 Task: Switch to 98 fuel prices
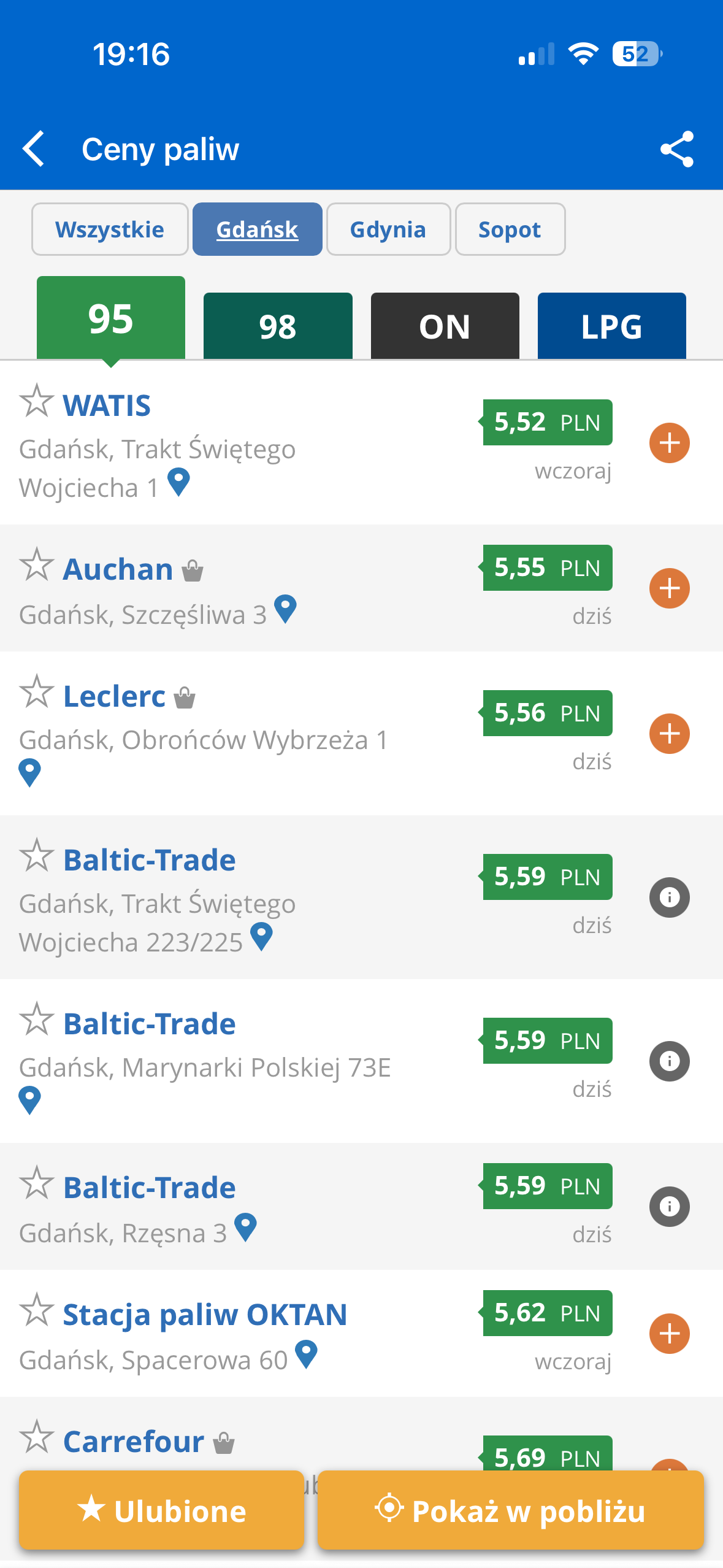pyautogui.click(x=278, y=326)
